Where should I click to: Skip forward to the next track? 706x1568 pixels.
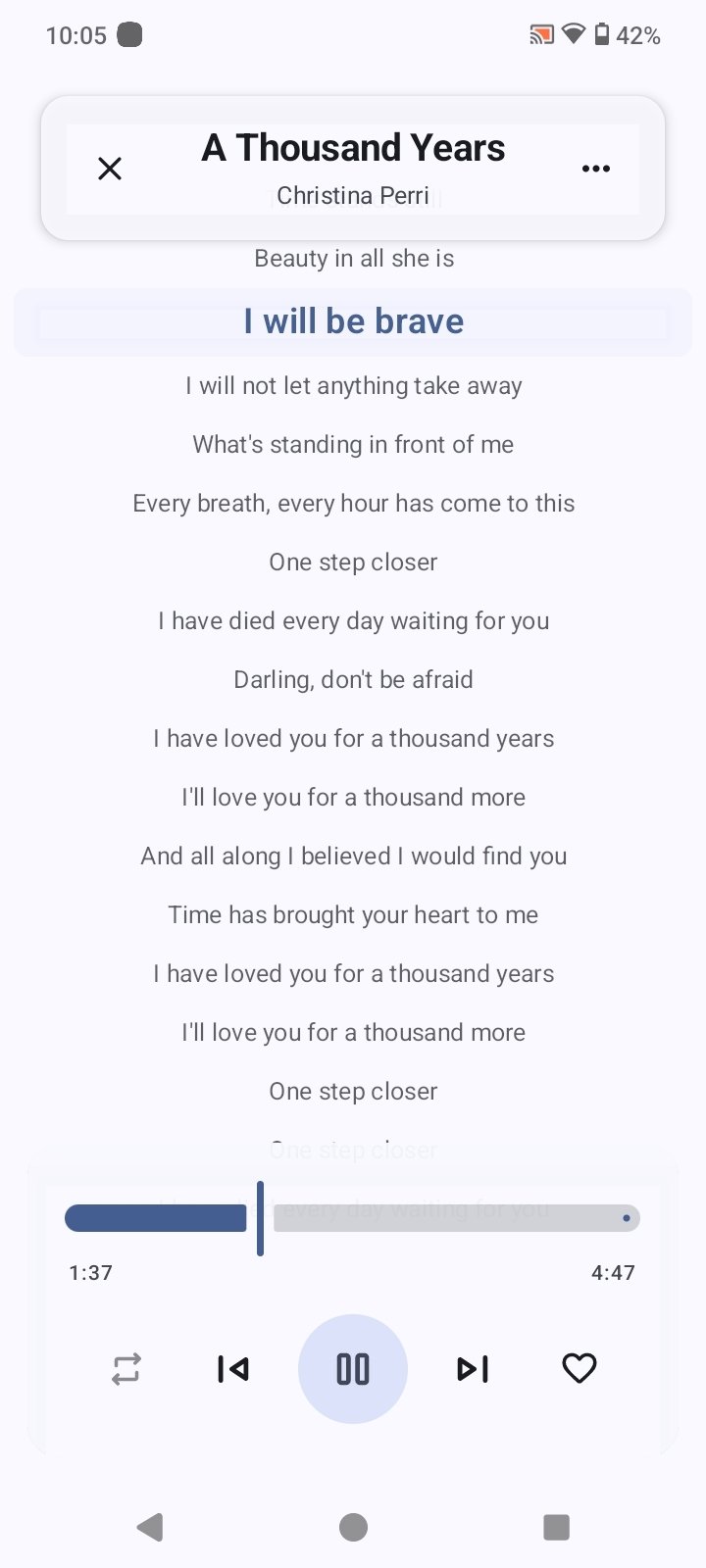point(473,1368)
